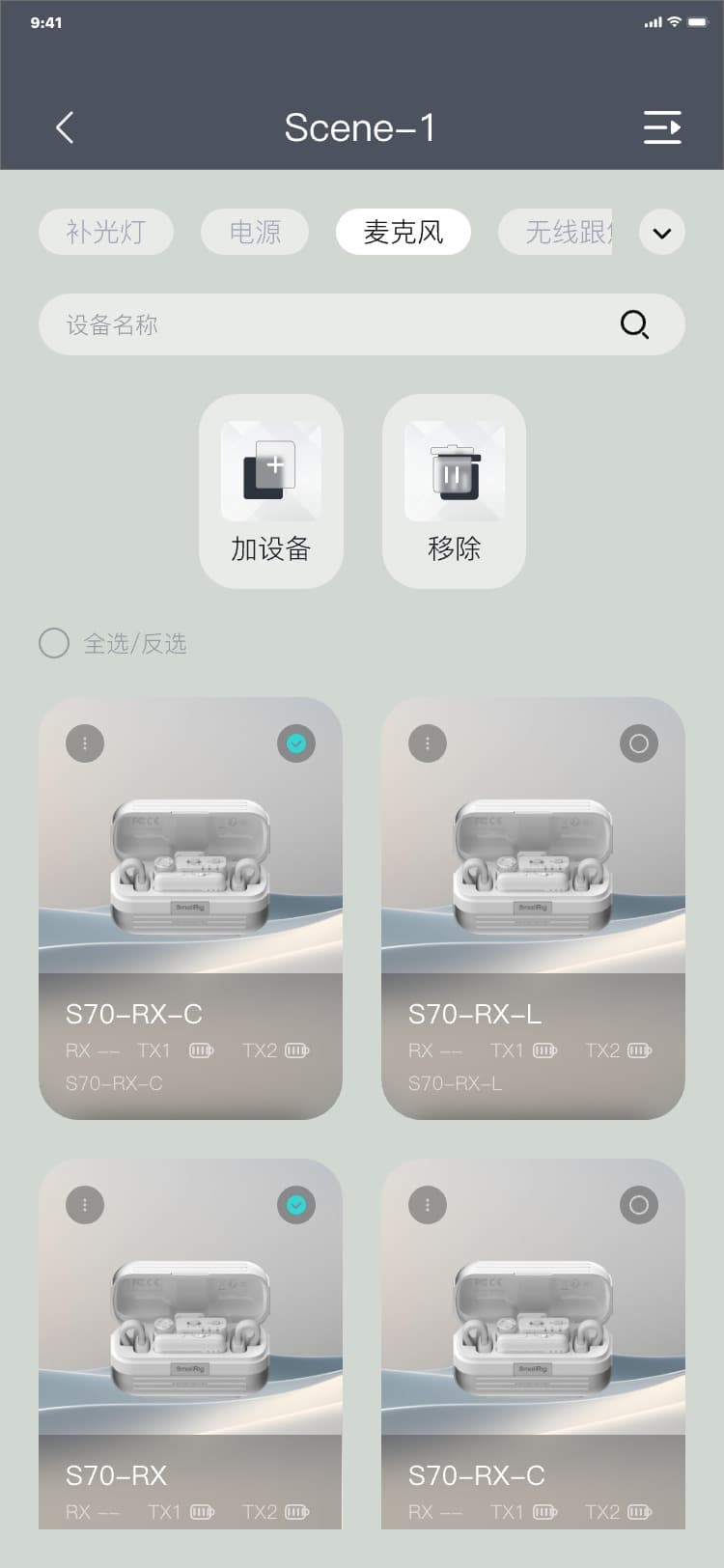724x1568 pixels.
Task: Open the S70-RX-L device card
Action: [x=533, y=908]
